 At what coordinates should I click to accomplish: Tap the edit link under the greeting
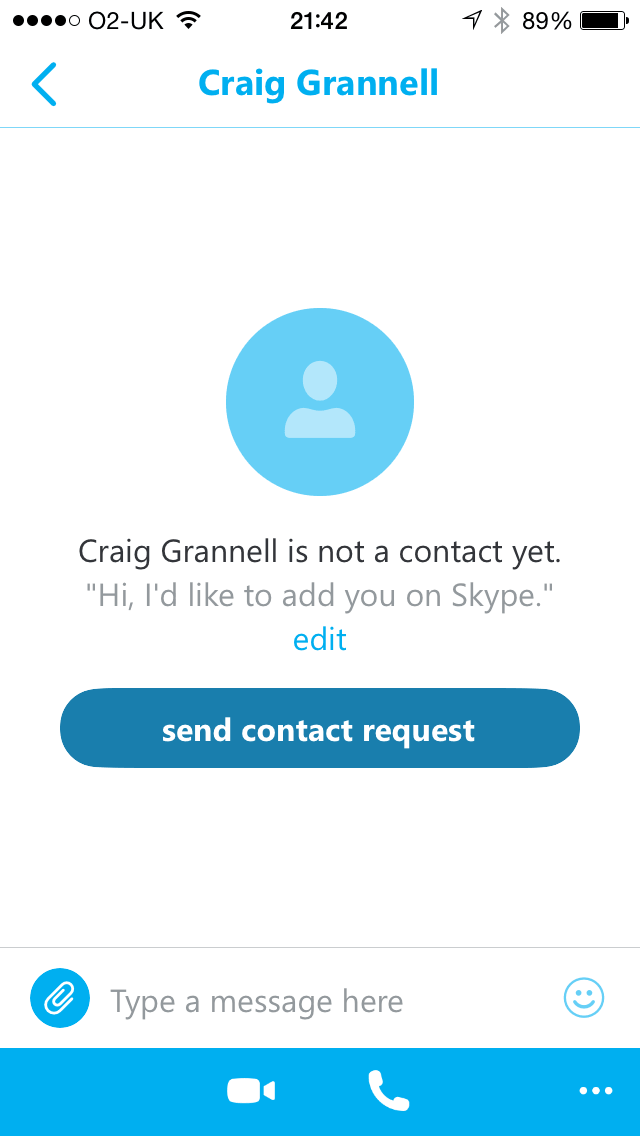[320, 640]
